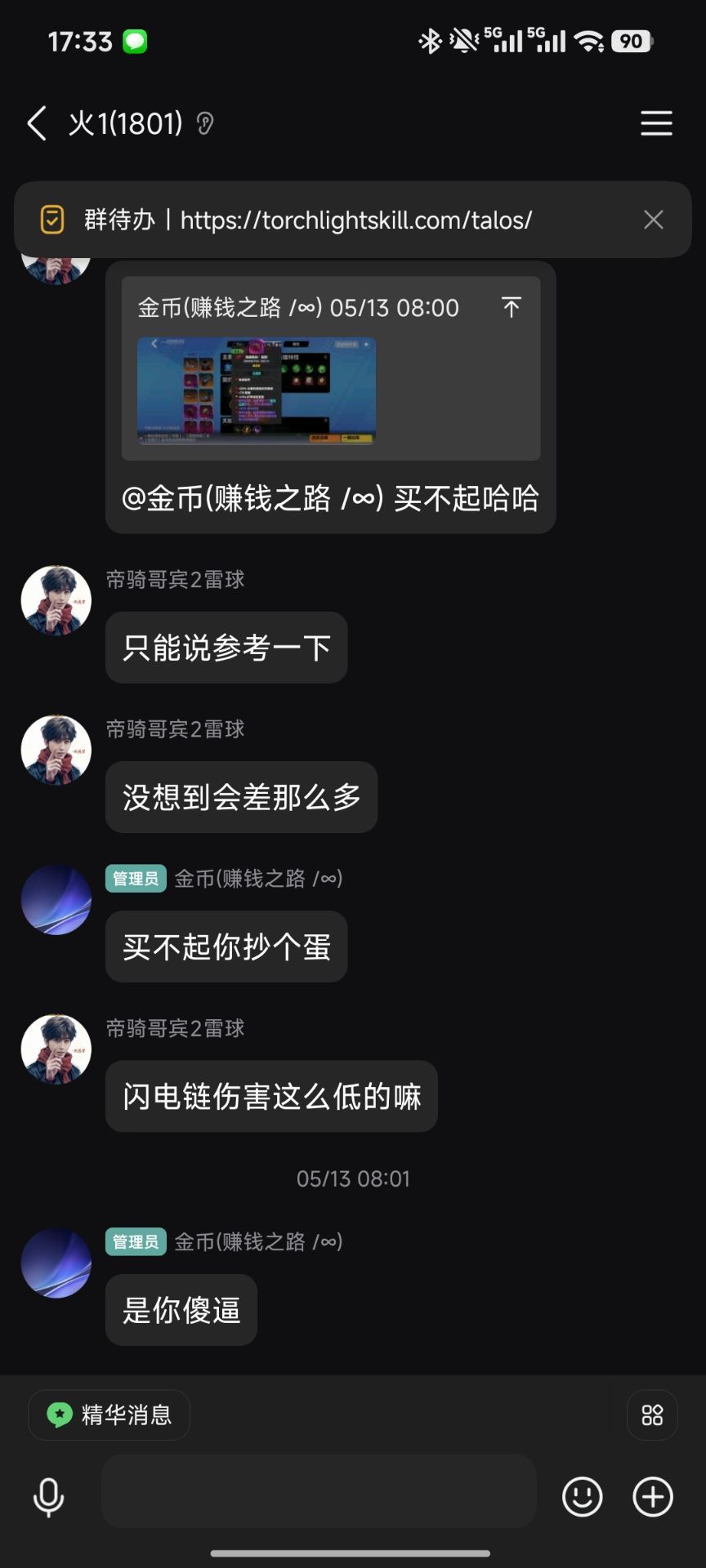The height and width of the screenshot is (1568, 706).
Task: Tap the microphone voice input icon
Action: point(48,1497)
